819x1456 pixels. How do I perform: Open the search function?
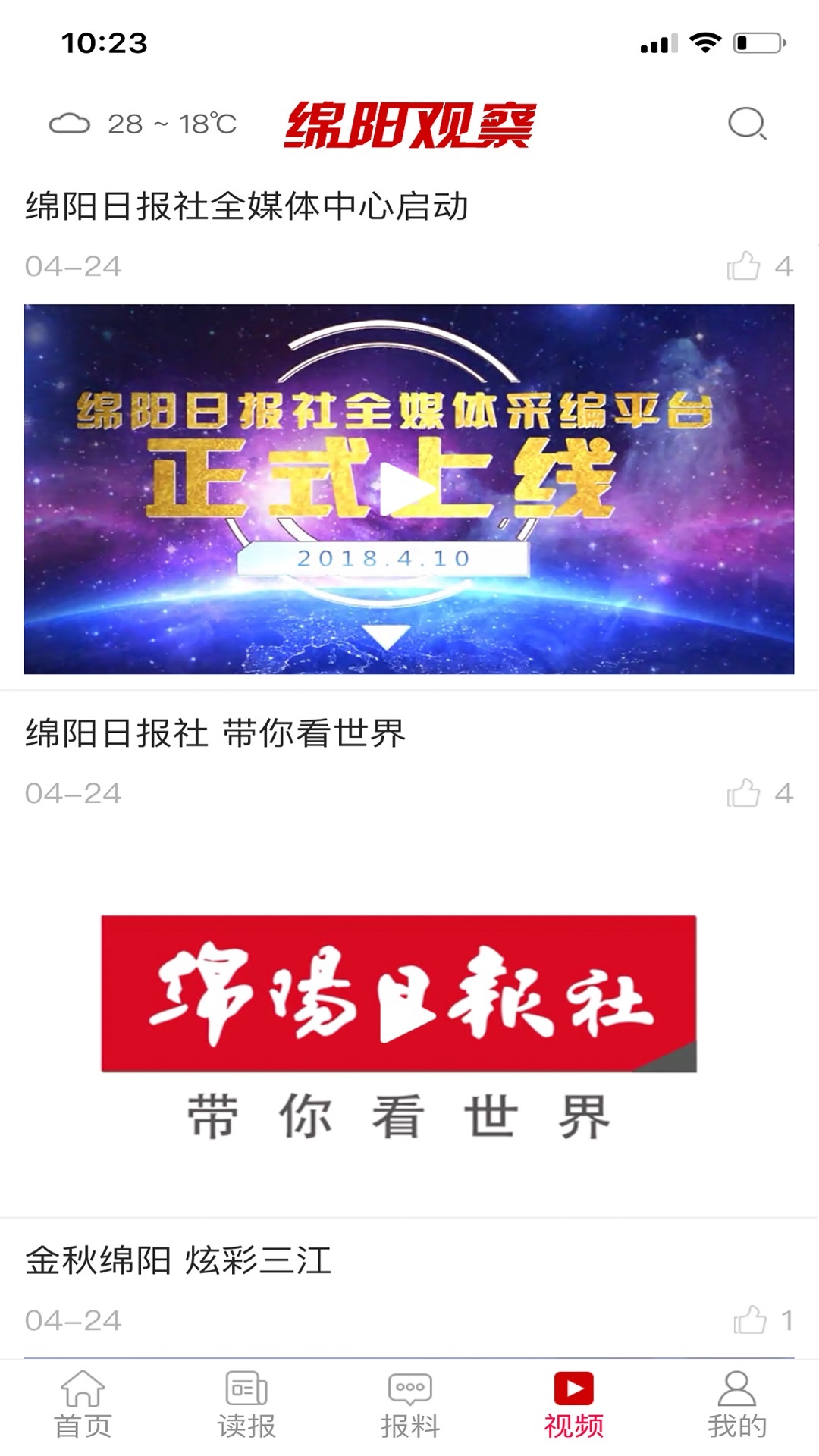(748, 124)
